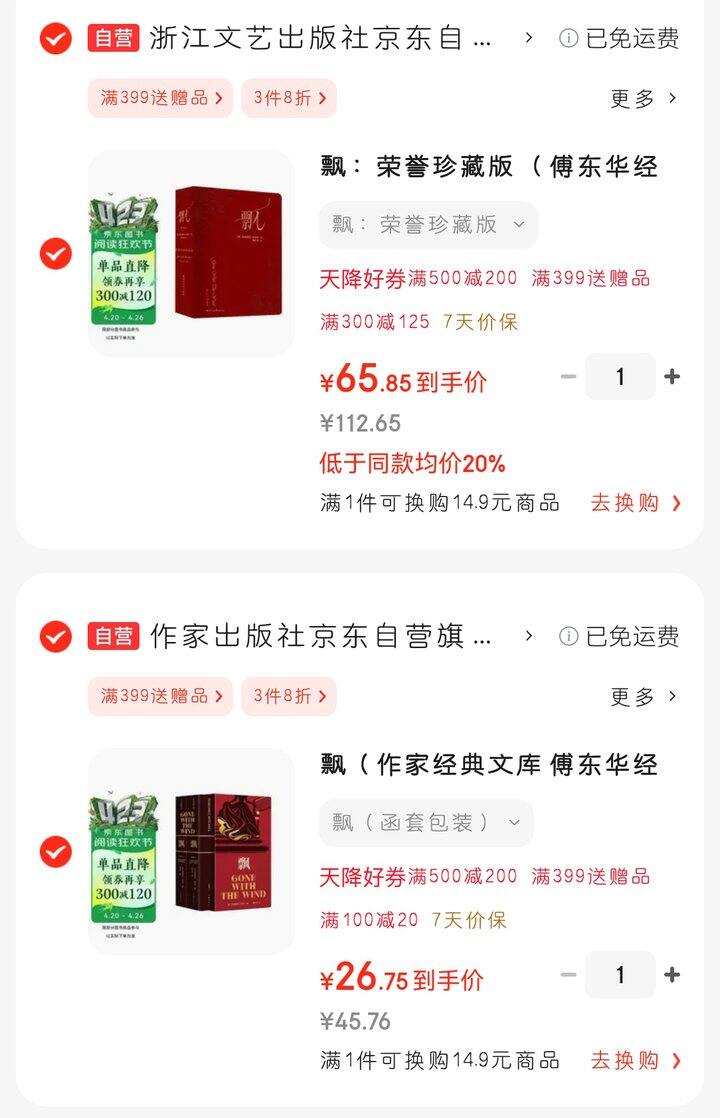Image resolution: width=720 pixels, height=1118 pixels.
Task: Expand 更多 under 作家出版社 store
Action: click(x=632, y=695)
